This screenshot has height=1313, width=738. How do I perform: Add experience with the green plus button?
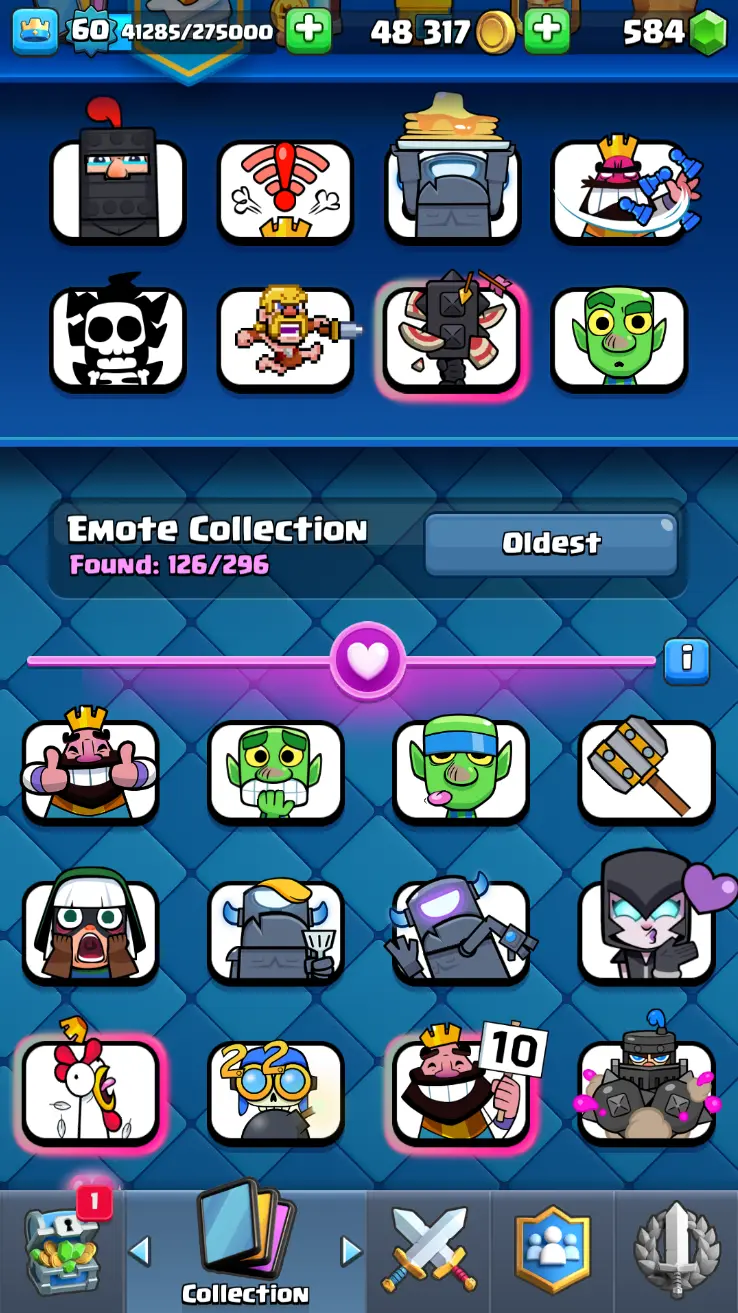click(308, 31)
